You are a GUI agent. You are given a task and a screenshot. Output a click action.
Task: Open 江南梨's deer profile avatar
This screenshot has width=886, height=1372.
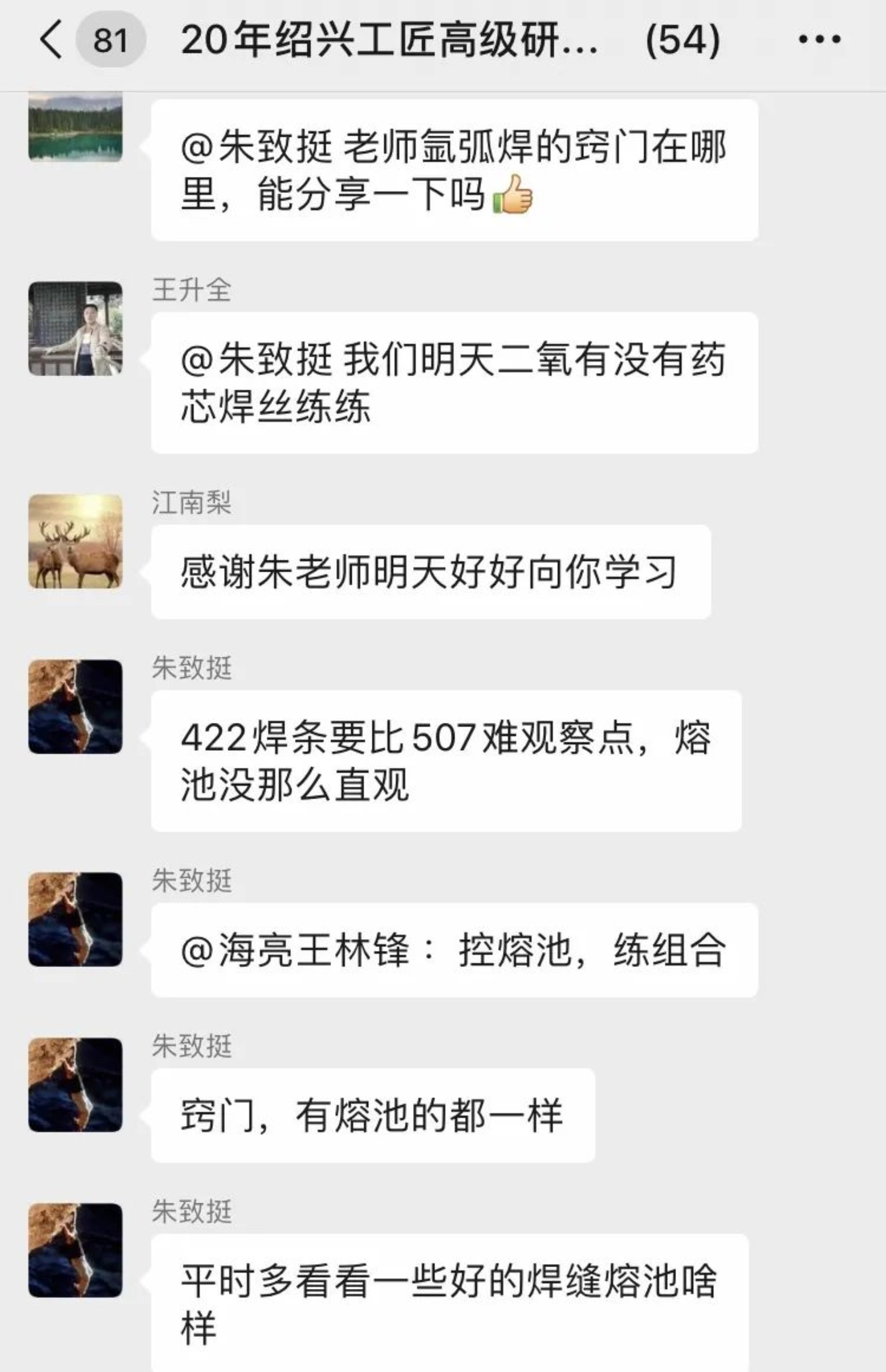[75, 541]
